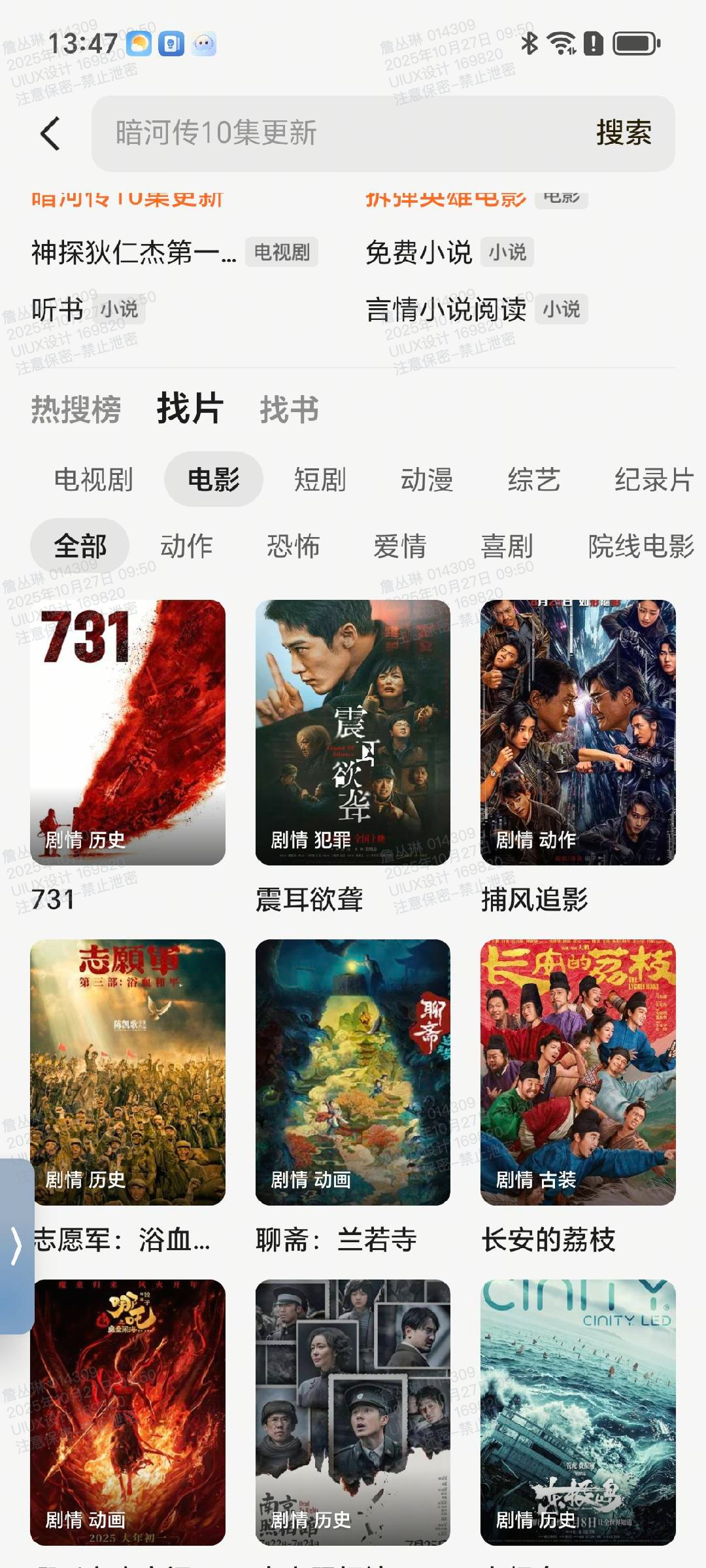Open the movie 731
The image size is (706, 1568).
pyautogui.click(x=128, y=733)
